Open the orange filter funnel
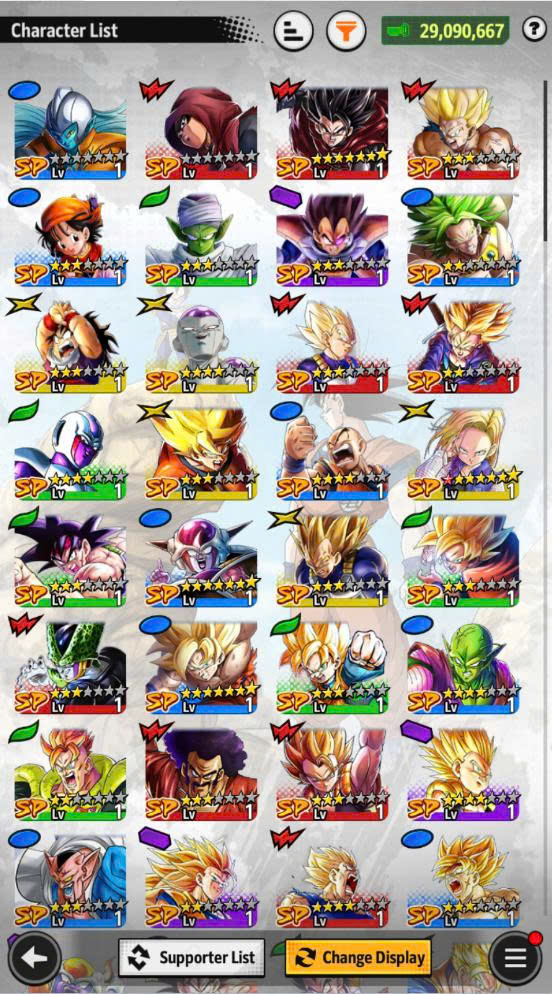Image resolution: width=552 pixels, height=994 pixels. coord(346,30)
